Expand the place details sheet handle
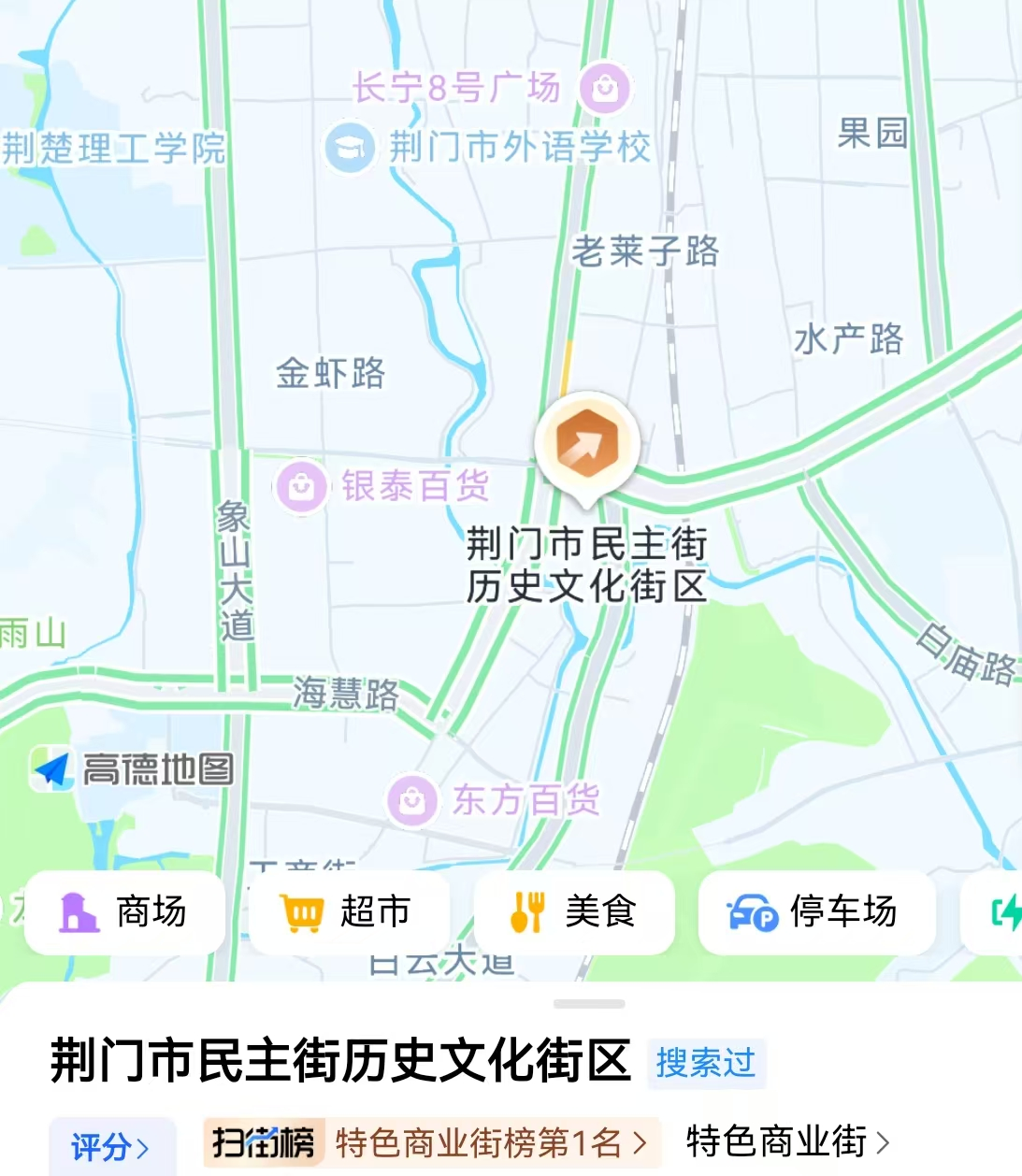The height and width of the screenshot is (1176, 1022). [589, 1004]
